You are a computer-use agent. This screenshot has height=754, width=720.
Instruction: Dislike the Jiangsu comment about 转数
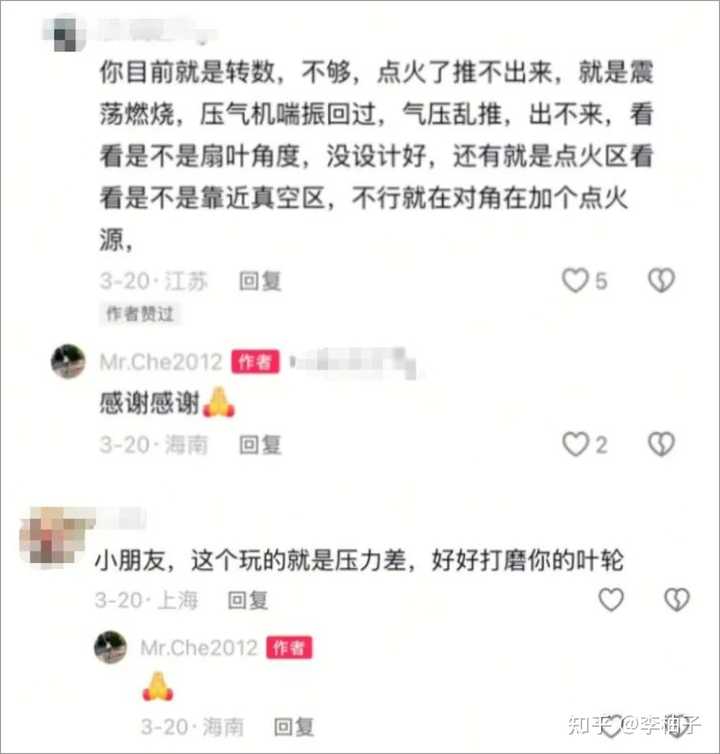pos(661,281)
